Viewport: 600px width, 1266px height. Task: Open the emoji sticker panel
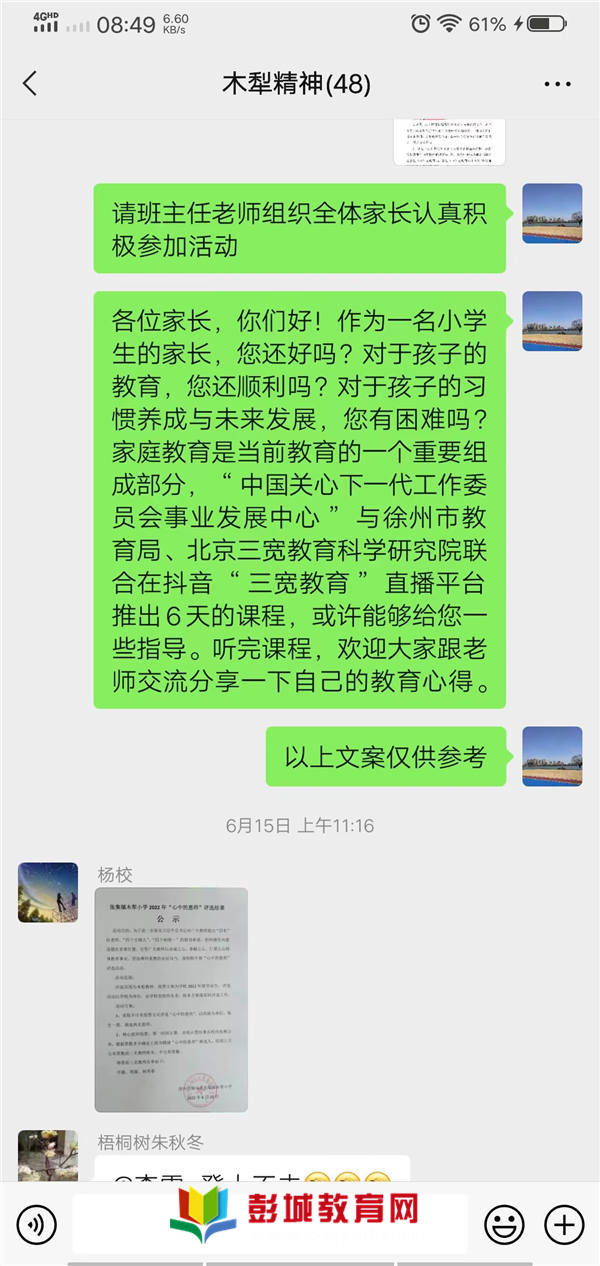click(x=504, y=1224)
